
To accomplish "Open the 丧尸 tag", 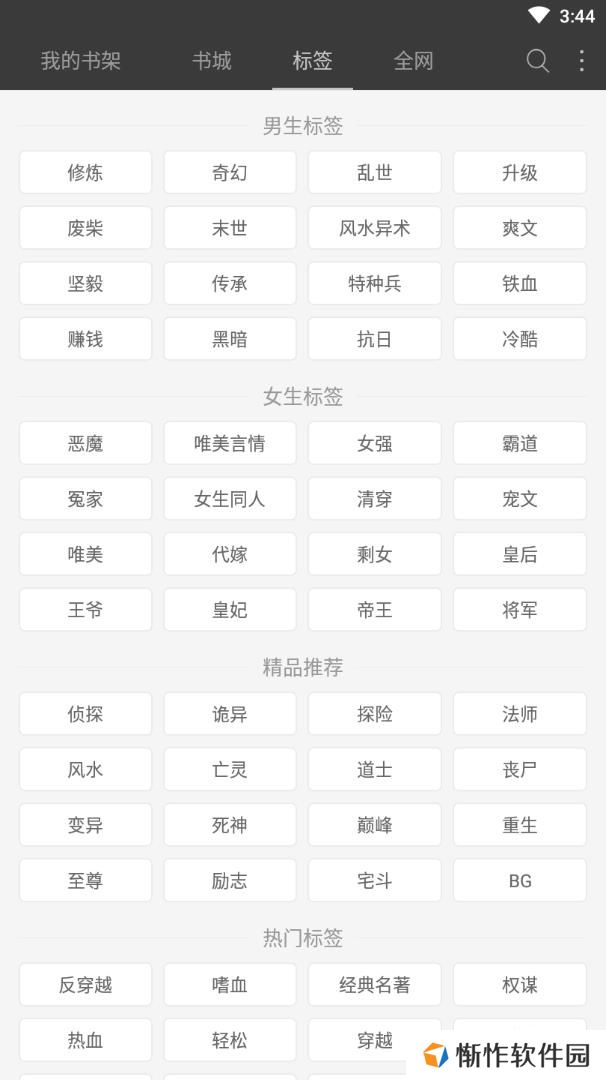I will (x=520, y=769).
